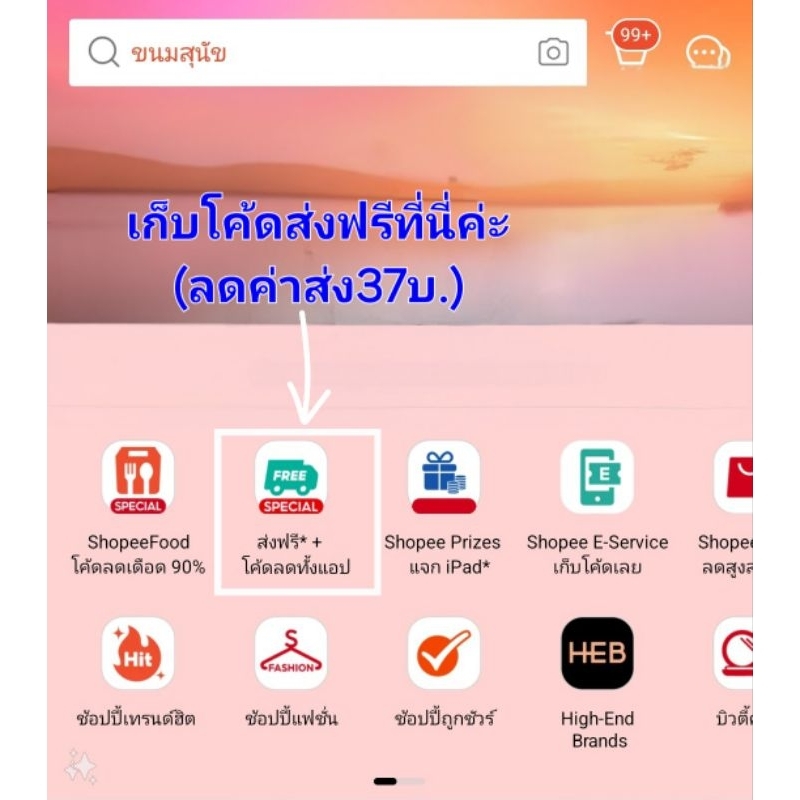The width and height of the screenshot is (800, 800).
Task: Open ช้อปปี้เทรนด์ฮิต Hit shortcut
Action: pos(137,673)
